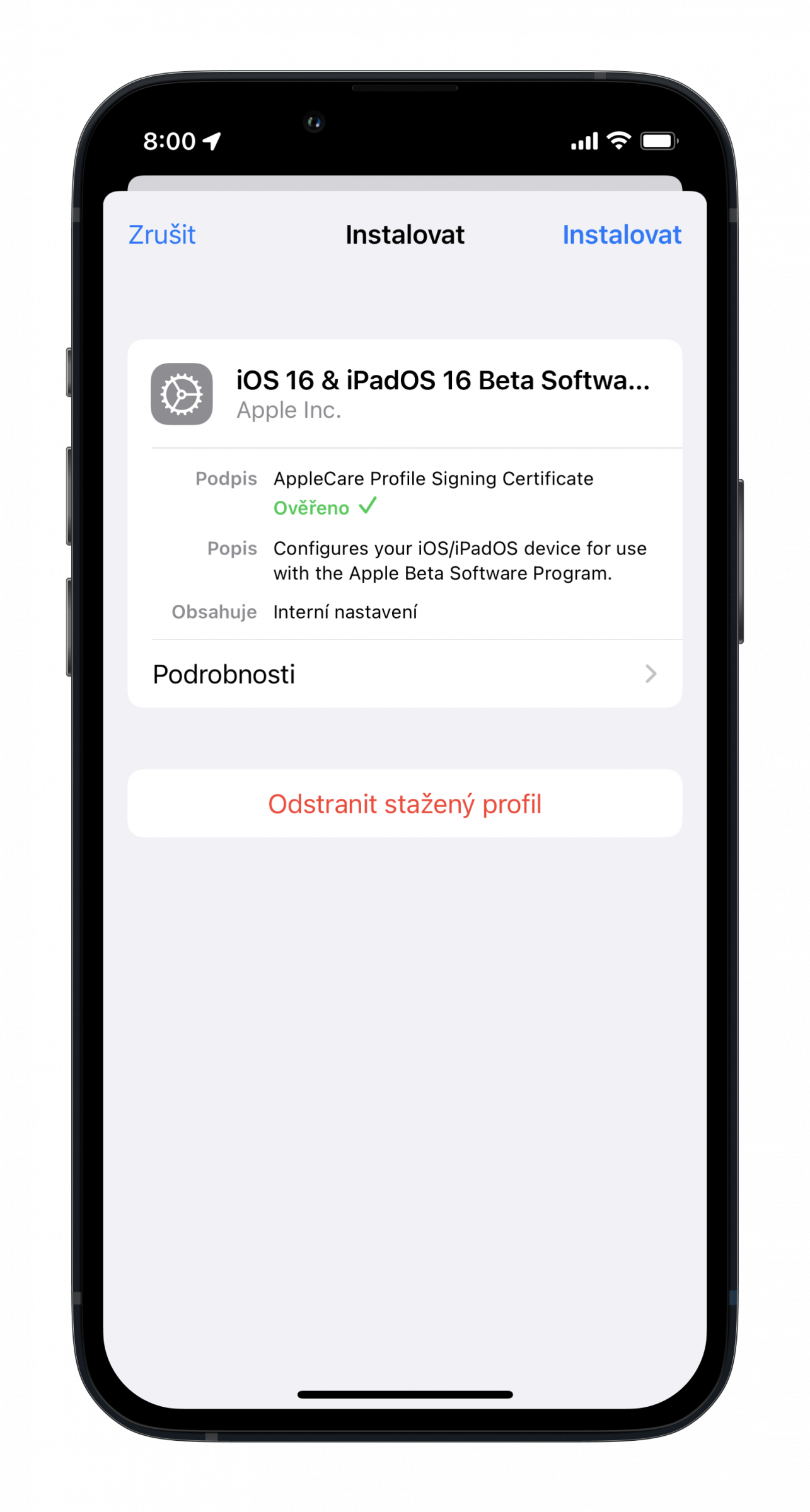Tap Zrušit to cancel the installation
The image size is (810, 1512).
(162, 234)
